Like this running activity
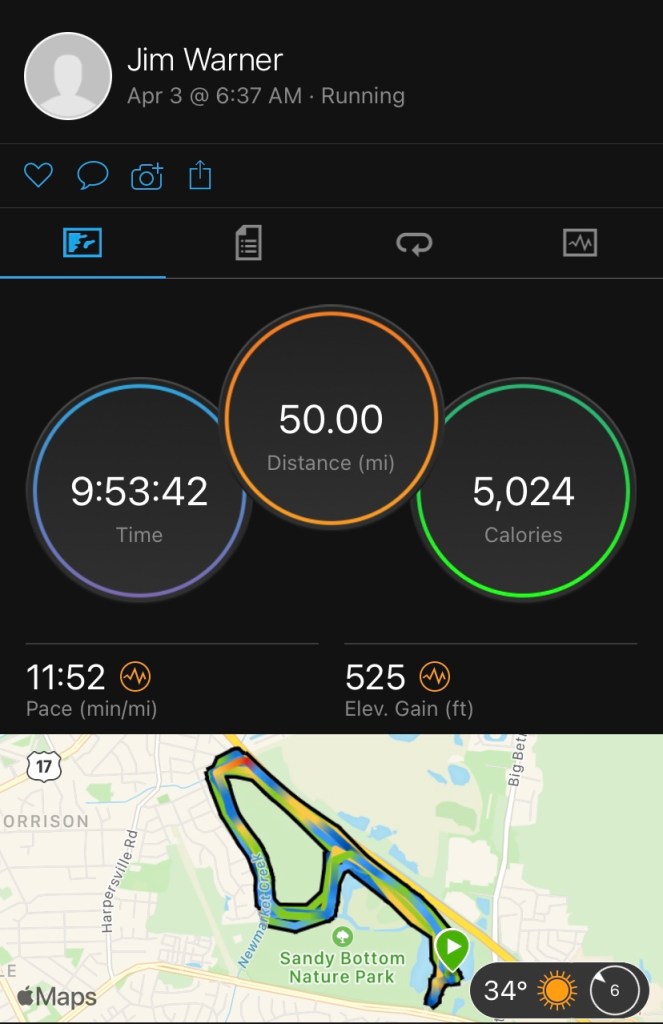The height and width of the screenshot is (1024, 663). point(38,177)
